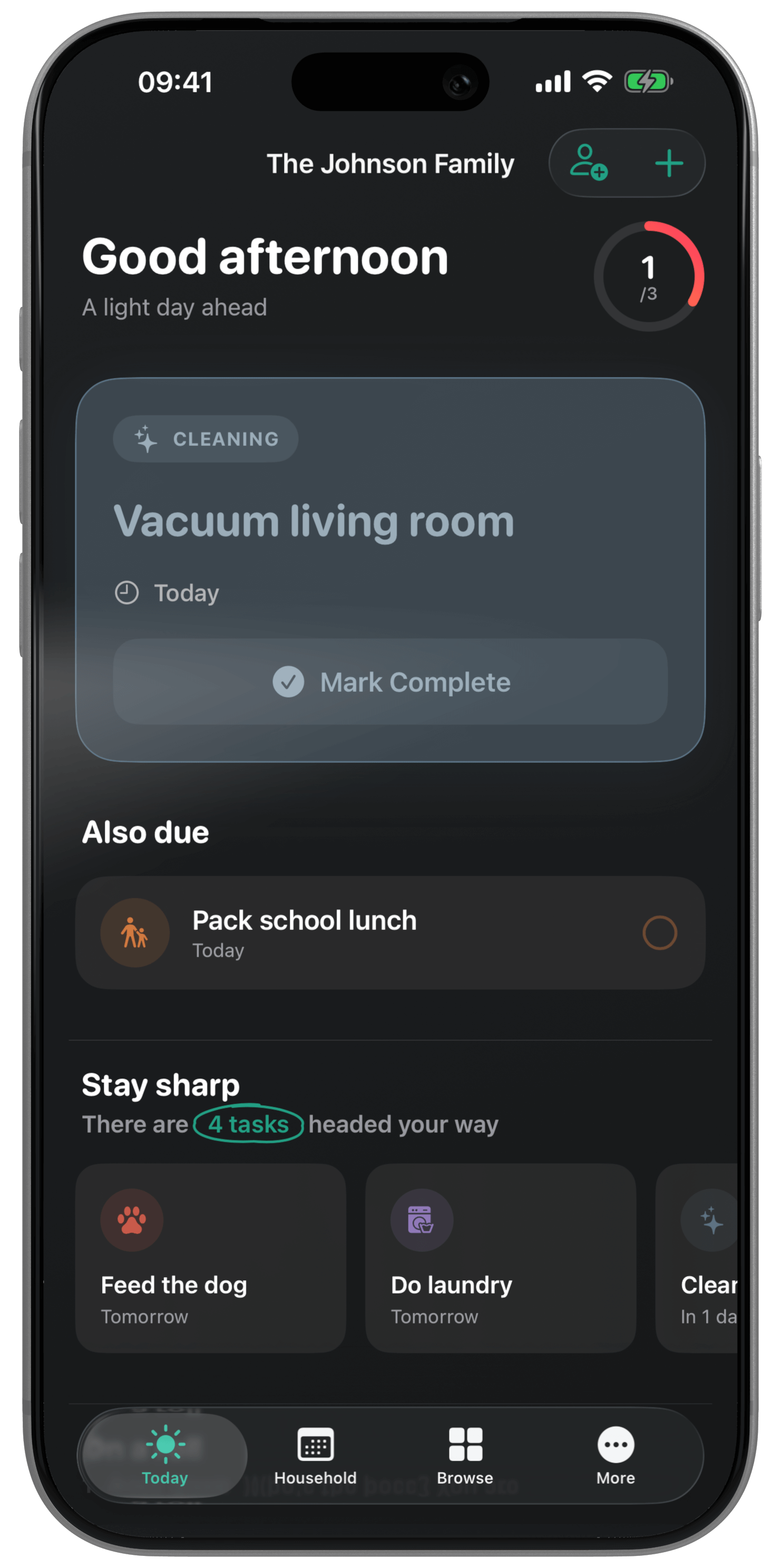The image size is (781, 1568).
Task: Check off Pack school lunch circle
Action: 659,933
